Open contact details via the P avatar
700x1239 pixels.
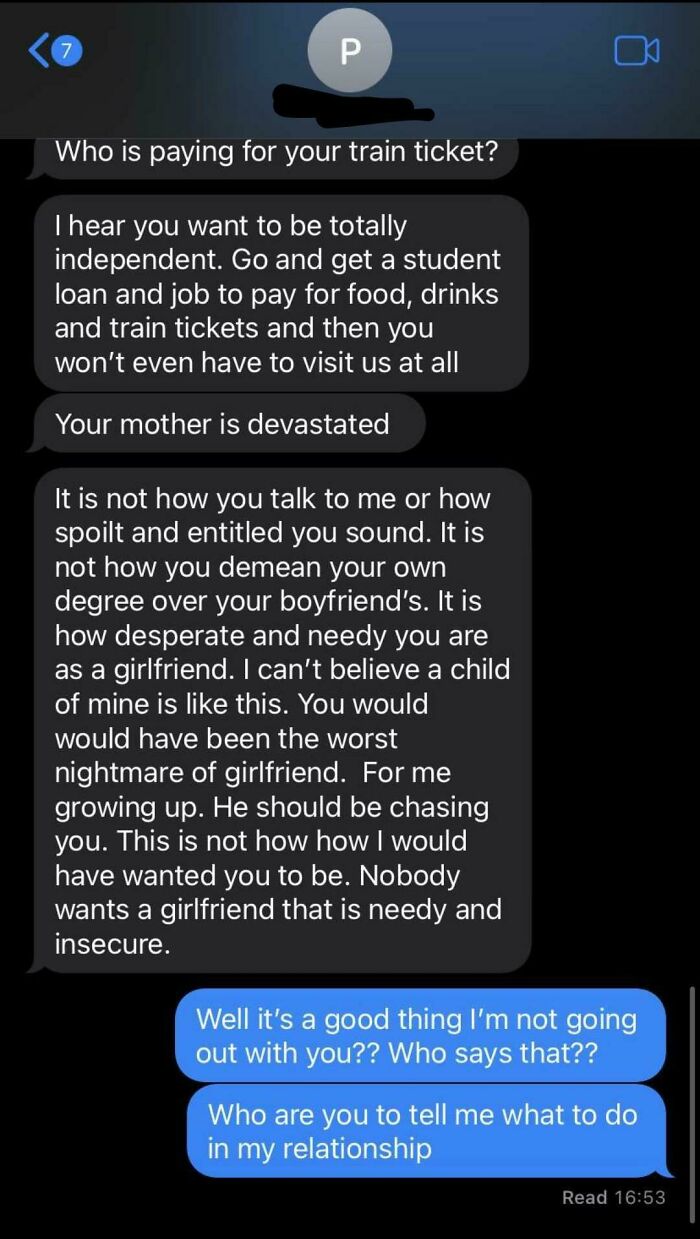(349, 51)
